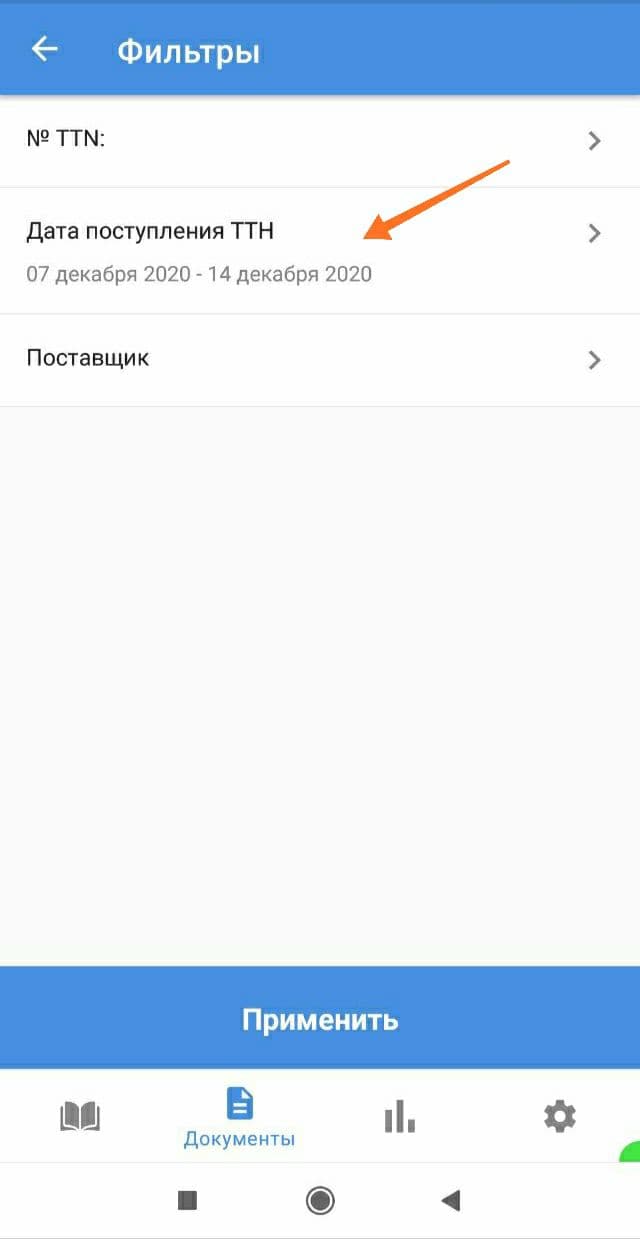Tap the system home button
Screen dimensions: 640x1239
tap(320, 1200)
